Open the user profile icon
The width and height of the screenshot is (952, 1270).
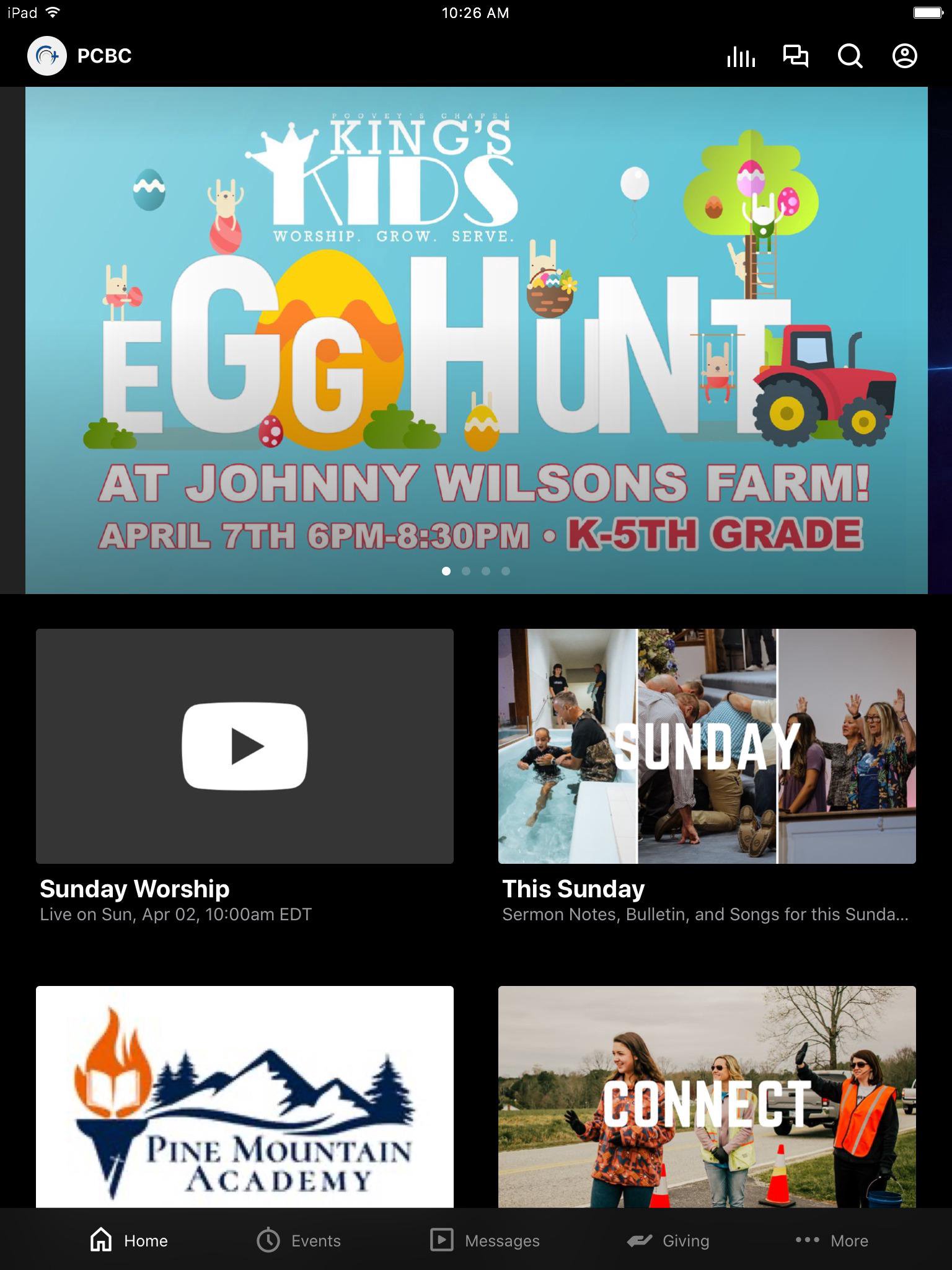(x=904, y=56)
